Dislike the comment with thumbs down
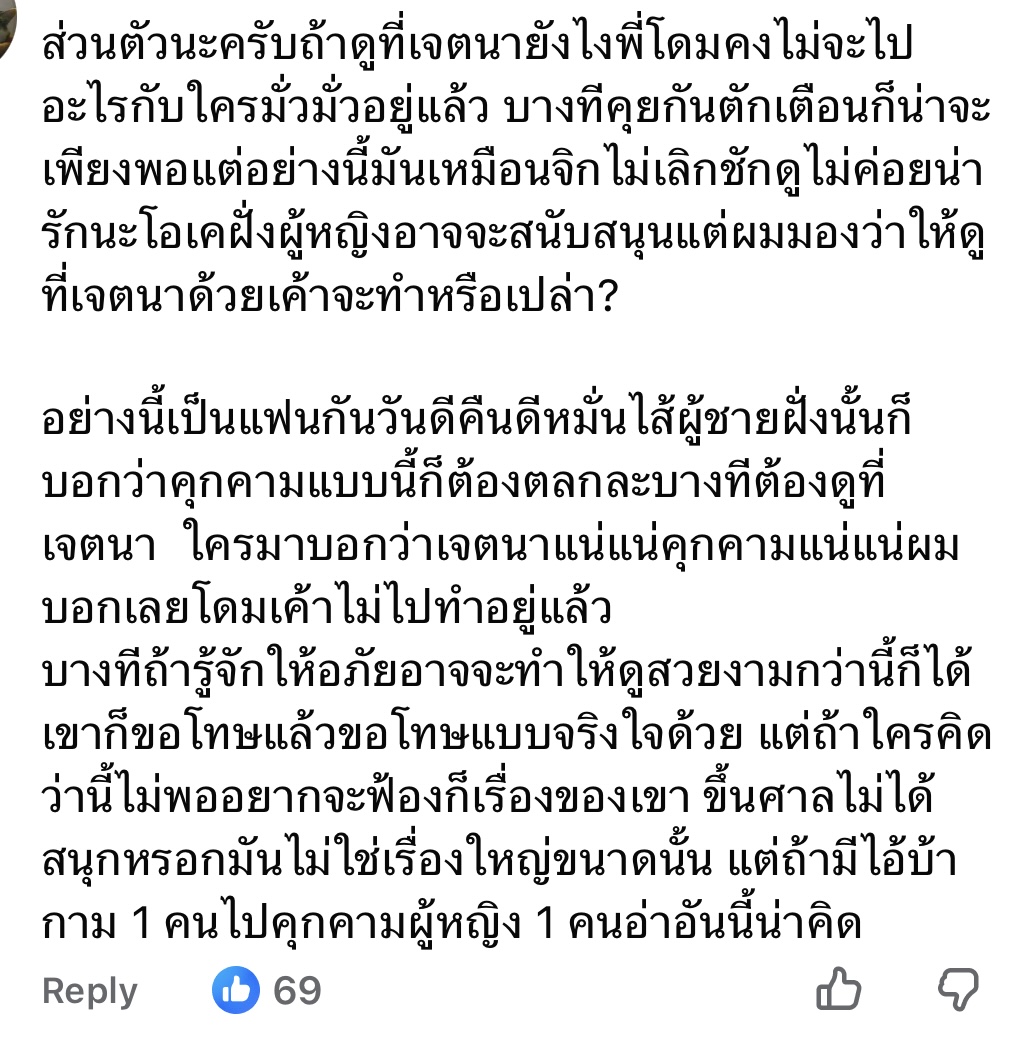Image resolution: width=1031 pixels, height=1051 pixels. tap(958, 989)
